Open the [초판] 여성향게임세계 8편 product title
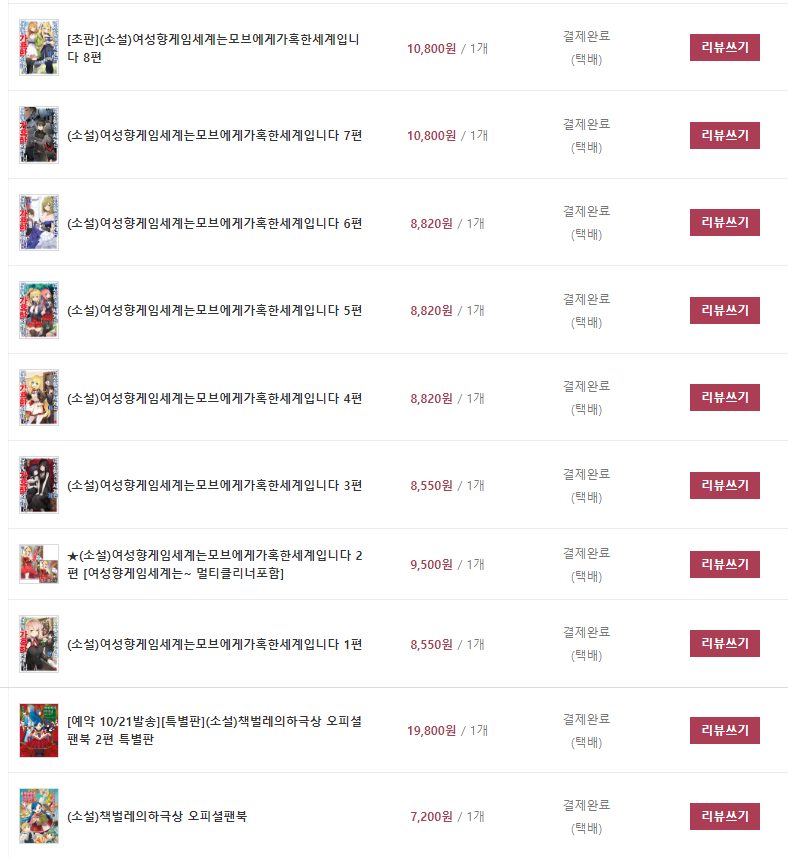 pyautogui.click(x=213, y=48)
